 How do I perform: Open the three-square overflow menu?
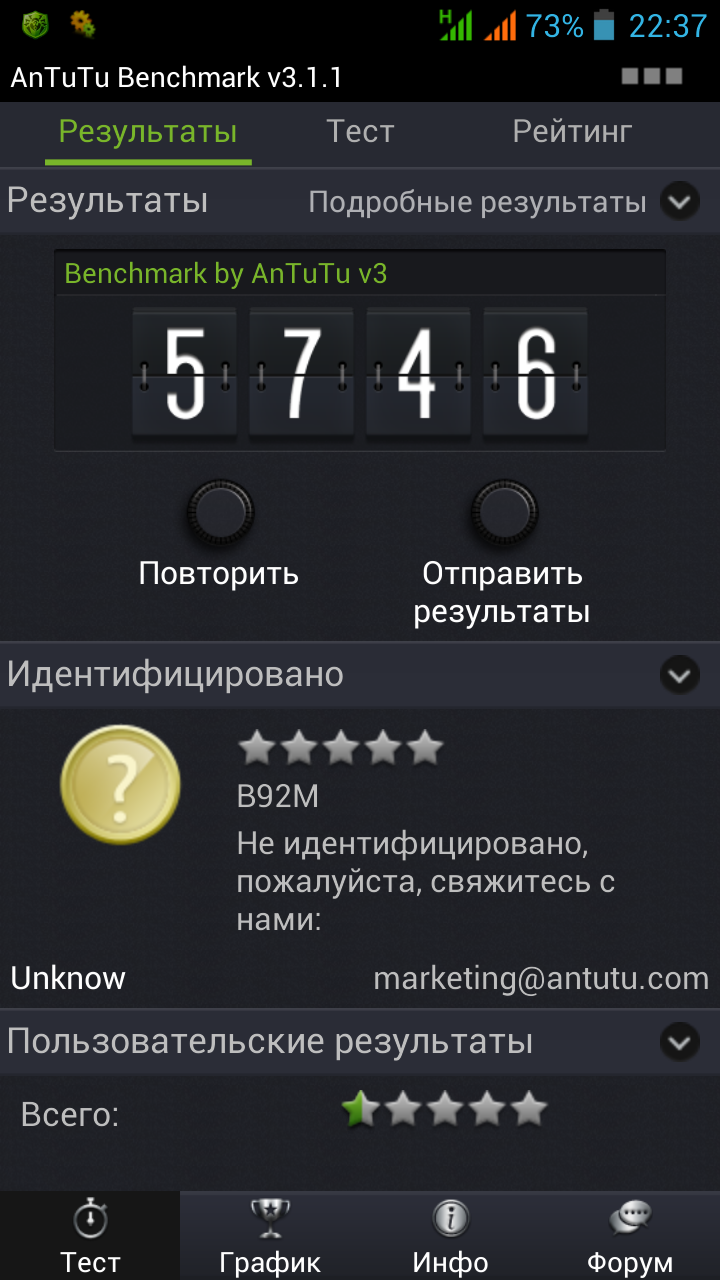651,76
